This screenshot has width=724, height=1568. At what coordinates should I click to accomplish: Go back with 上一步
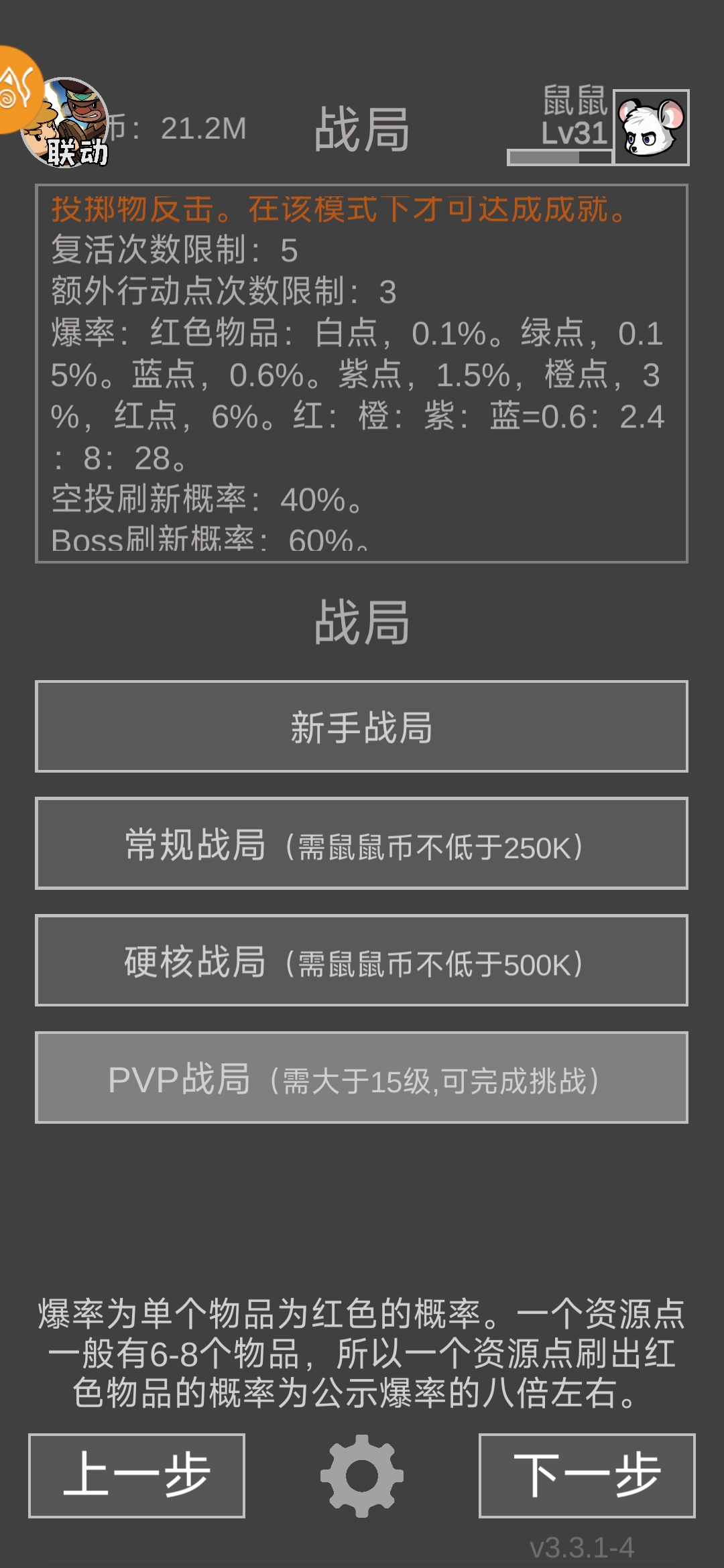(137, 1476)
